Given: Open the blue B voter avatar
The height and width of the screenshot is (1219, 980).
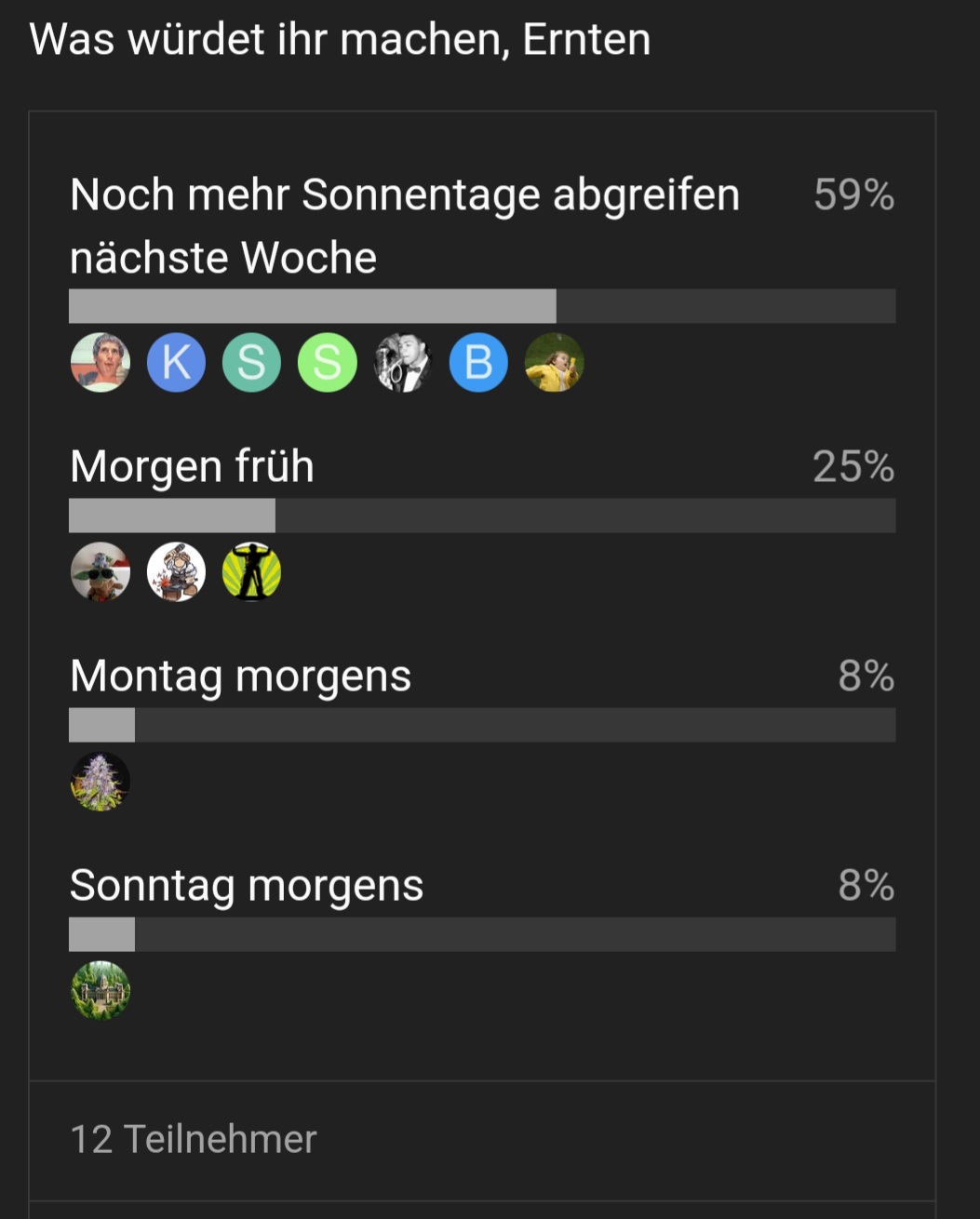Looking at the screenshot, I should click(x=478, y=363).
